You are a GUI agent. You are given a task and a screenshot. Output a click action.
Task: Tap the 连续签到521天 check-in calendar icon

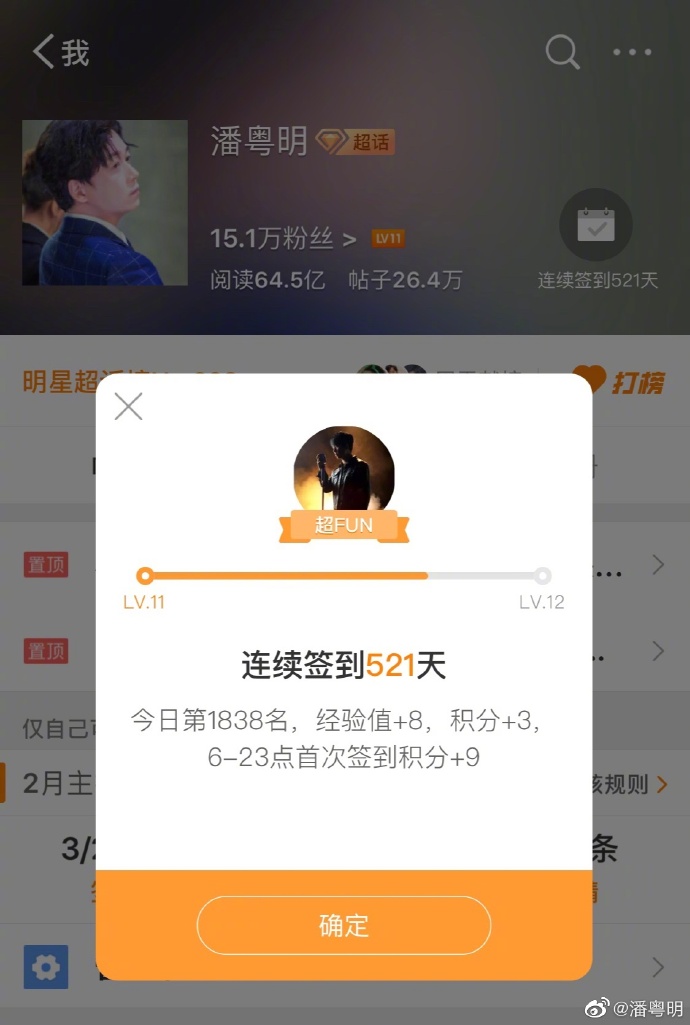pyautogui.click(x=596, y=225)
